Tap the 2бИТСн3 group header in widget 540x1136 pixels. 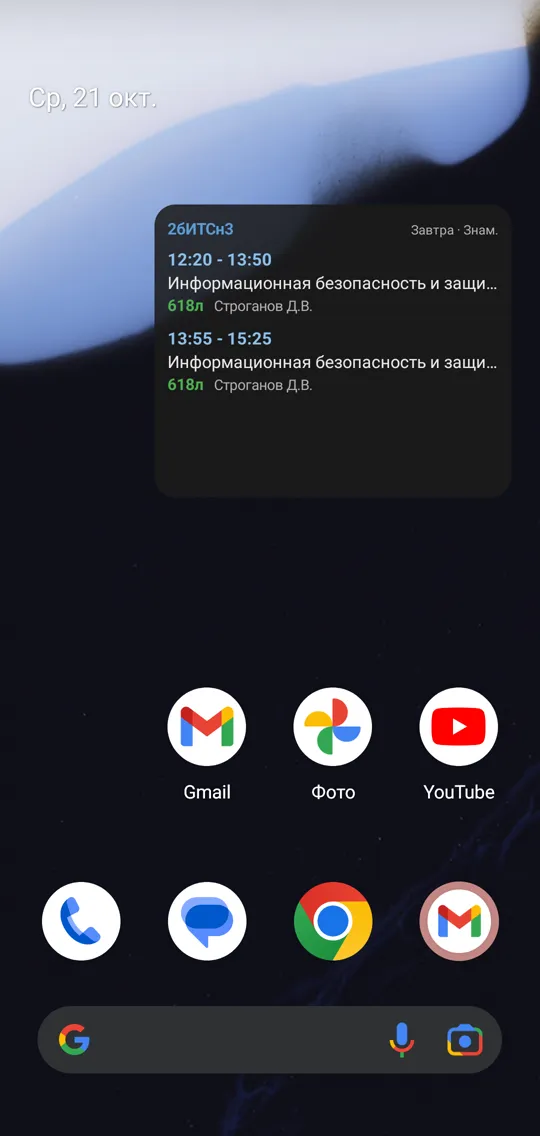pyautogui.click(x=201, y=229)
